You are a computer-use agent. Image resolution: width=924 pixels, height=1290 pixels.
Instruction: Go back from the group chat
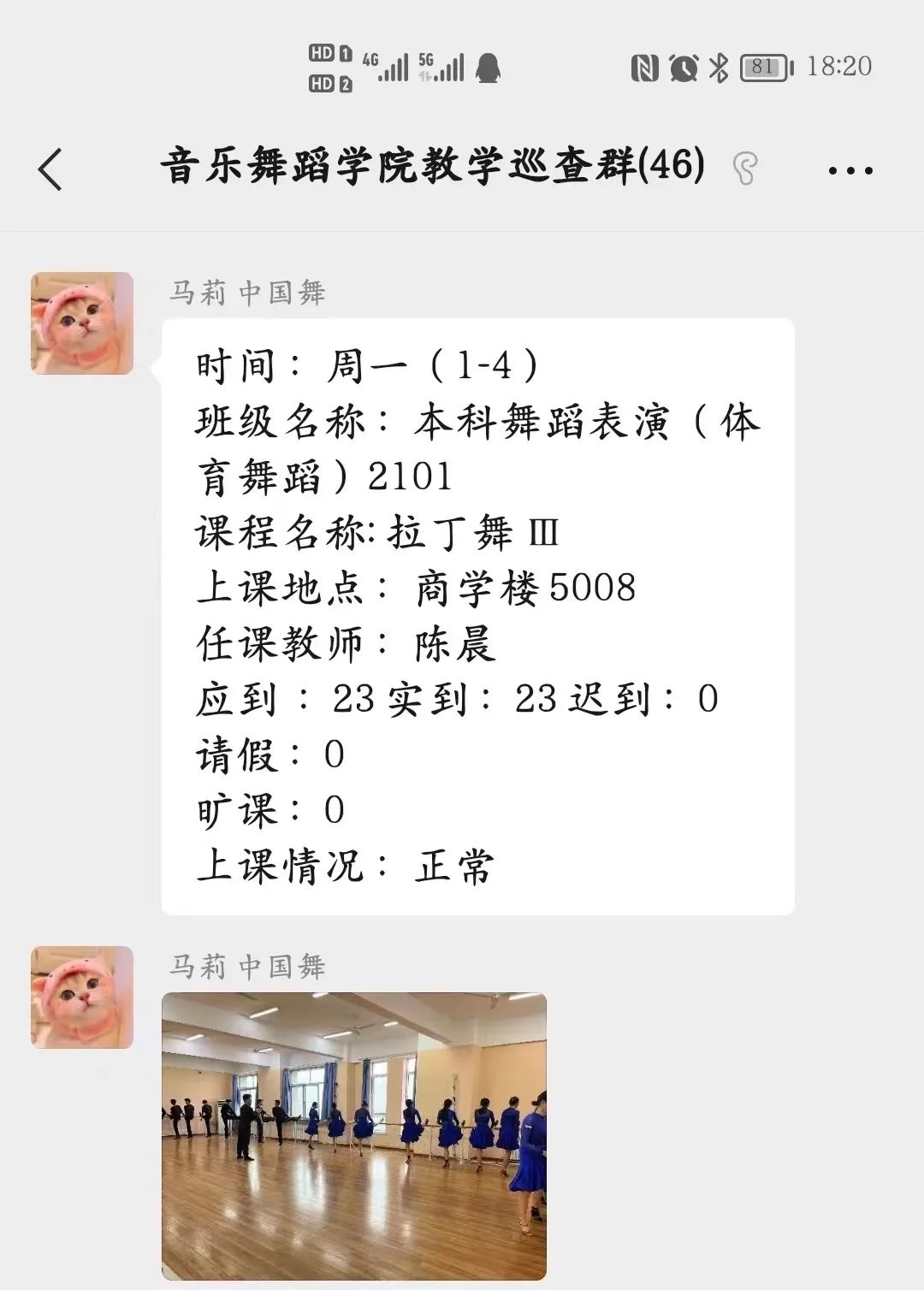[51, 169]
